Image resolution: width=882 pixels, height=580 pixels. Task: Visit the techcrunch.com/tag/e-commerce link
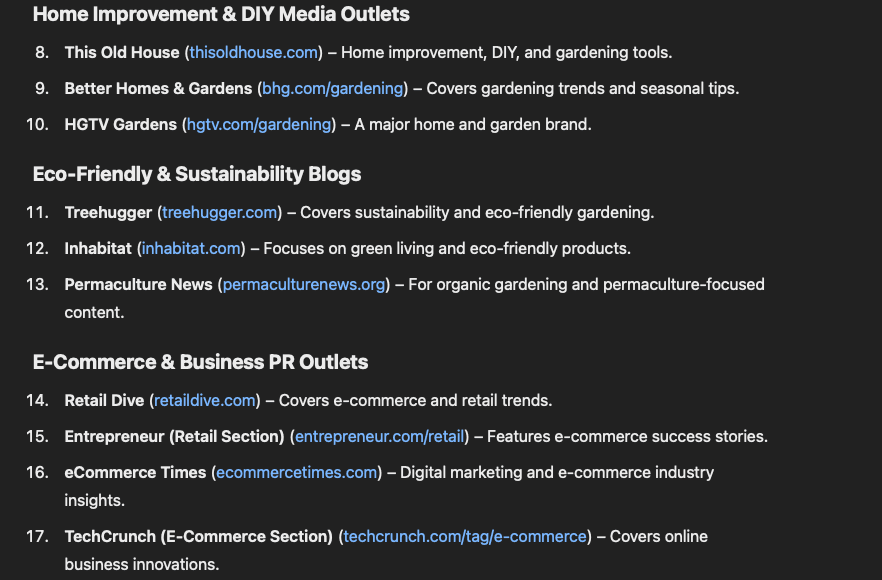465,536
